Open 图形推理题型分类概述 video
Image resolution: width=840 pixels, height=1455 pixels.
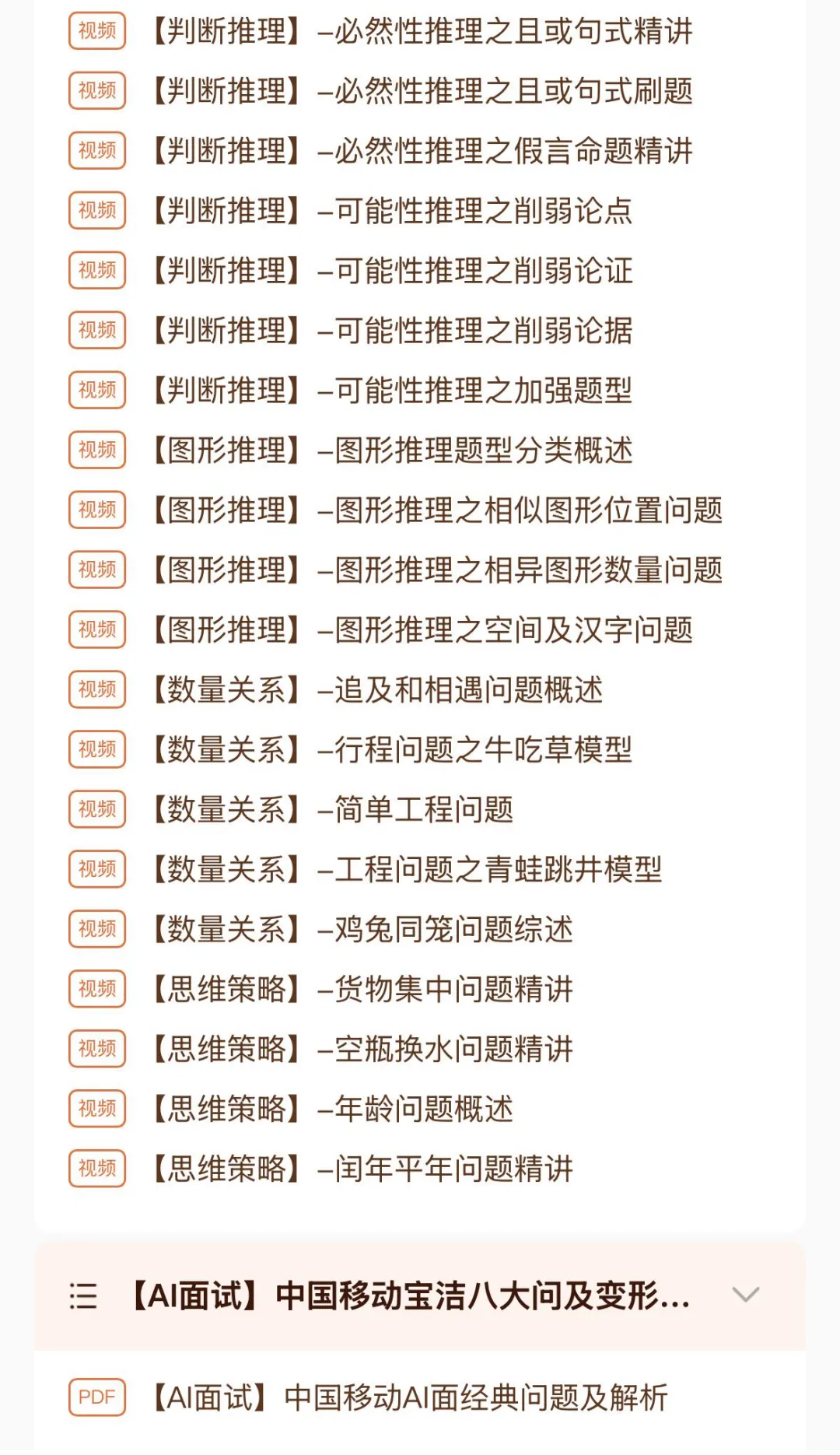(420, 451)
